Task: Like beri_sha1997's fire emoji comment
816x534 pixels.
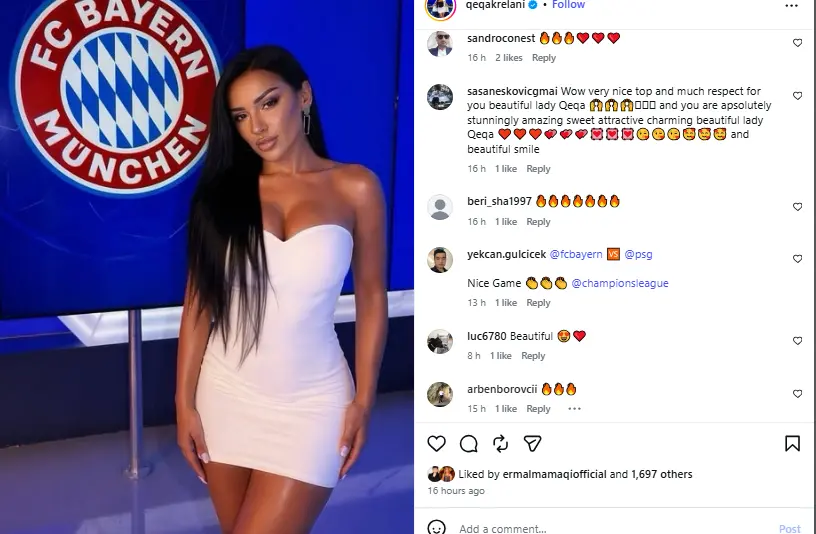Action: 797,207
